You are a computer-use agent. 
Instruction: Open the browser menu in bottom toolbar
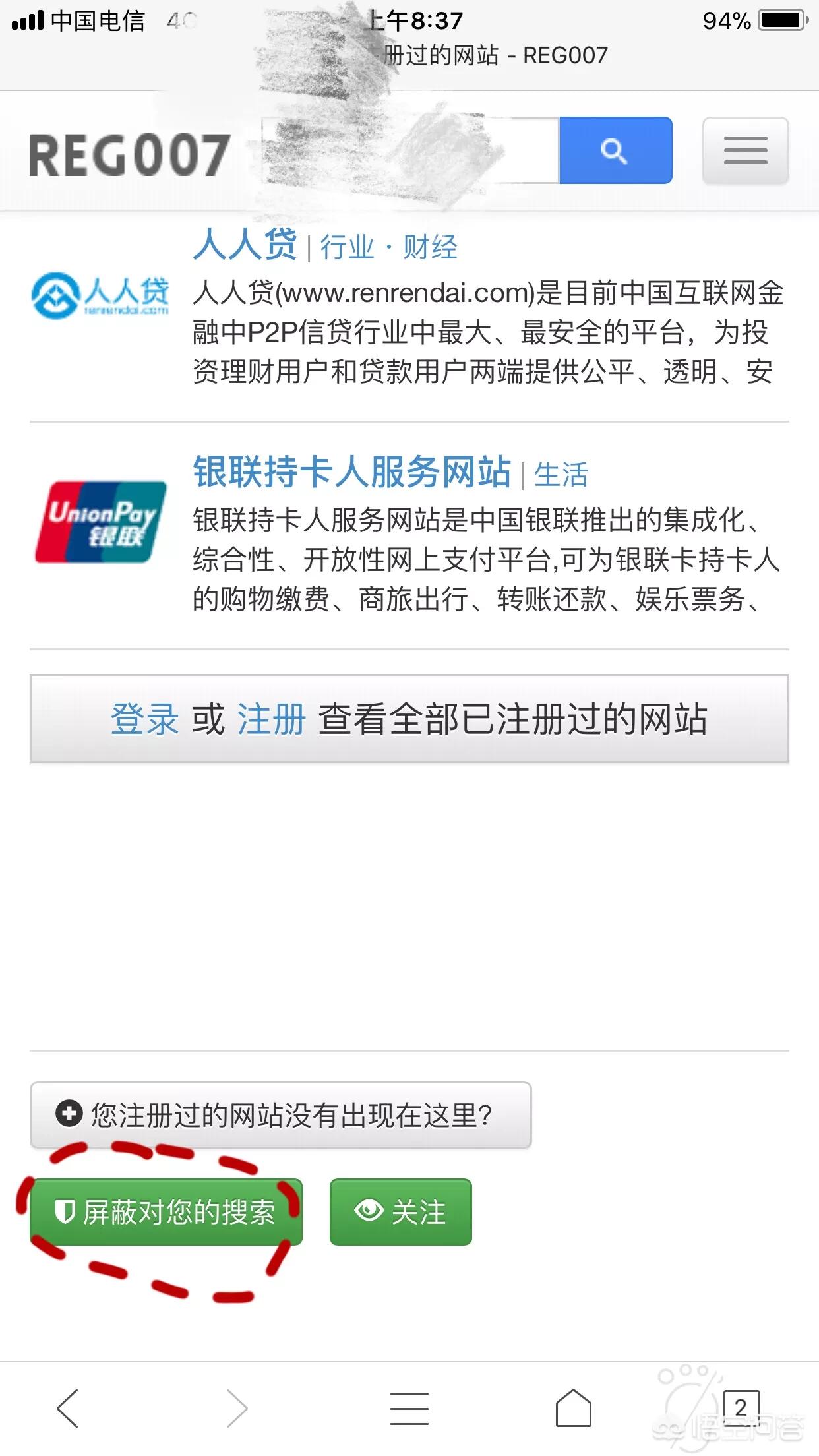pos(409,1407)
